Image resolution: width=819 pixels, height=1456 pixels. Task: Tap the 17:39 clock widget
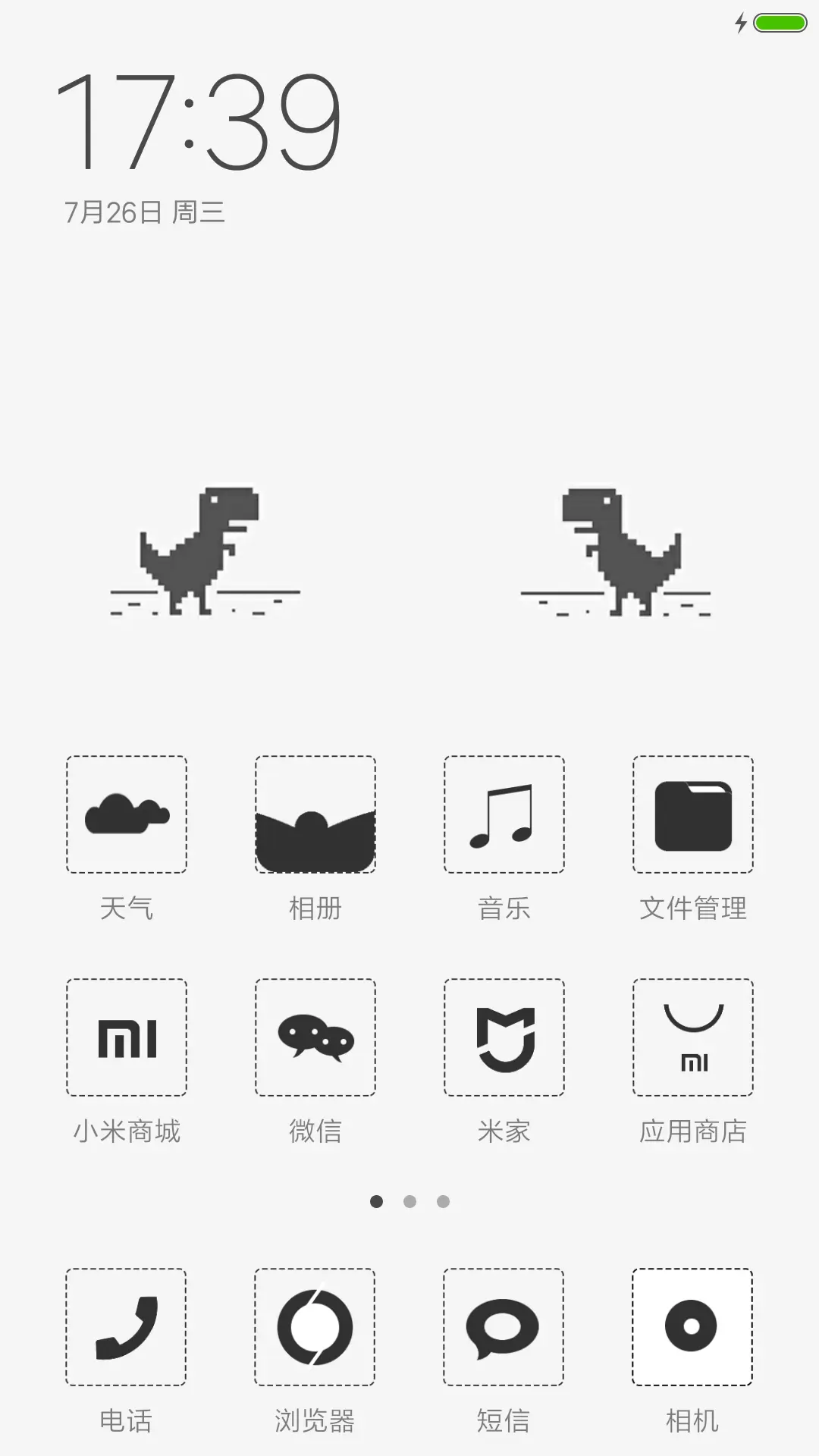pos(199,121)
